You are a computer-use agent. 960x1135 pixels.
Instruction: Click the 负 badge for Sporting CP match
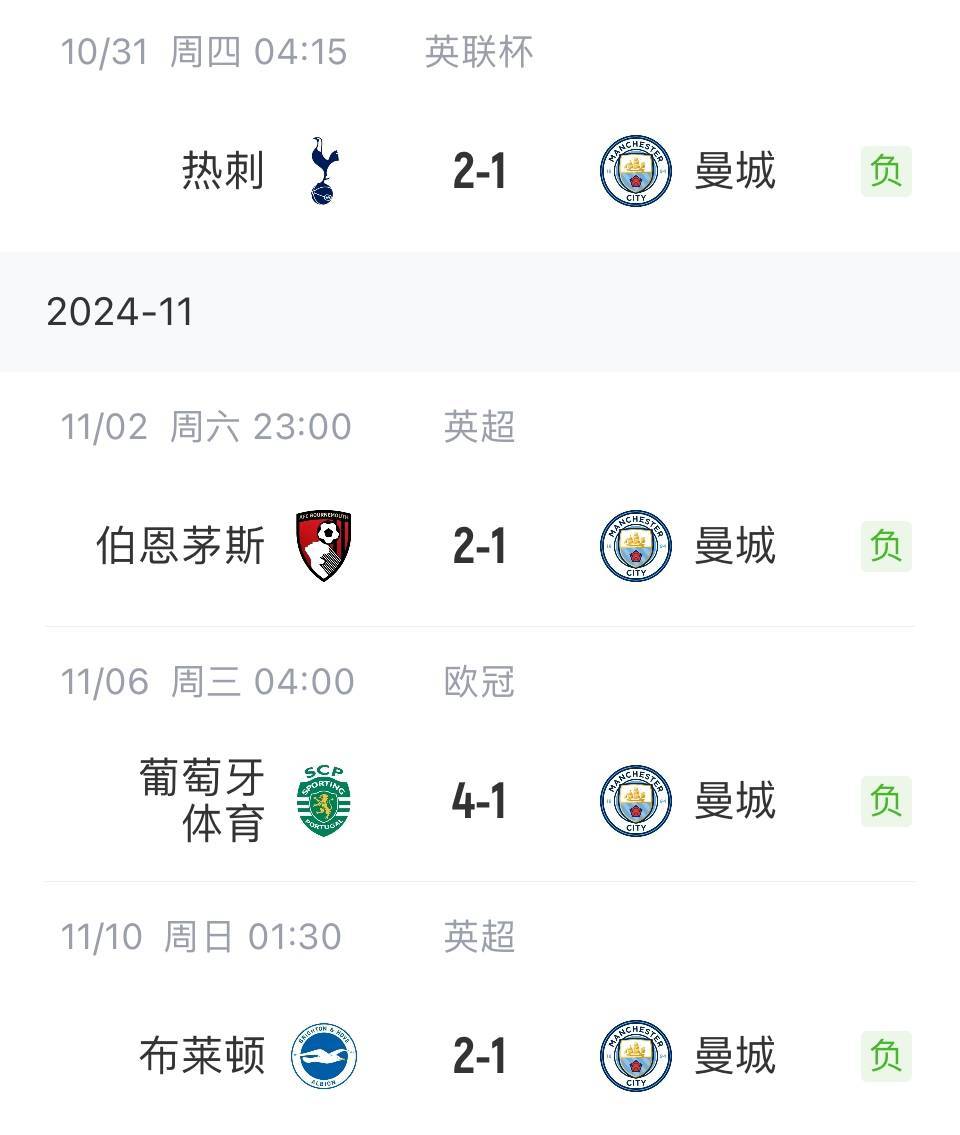coord(888,800)
